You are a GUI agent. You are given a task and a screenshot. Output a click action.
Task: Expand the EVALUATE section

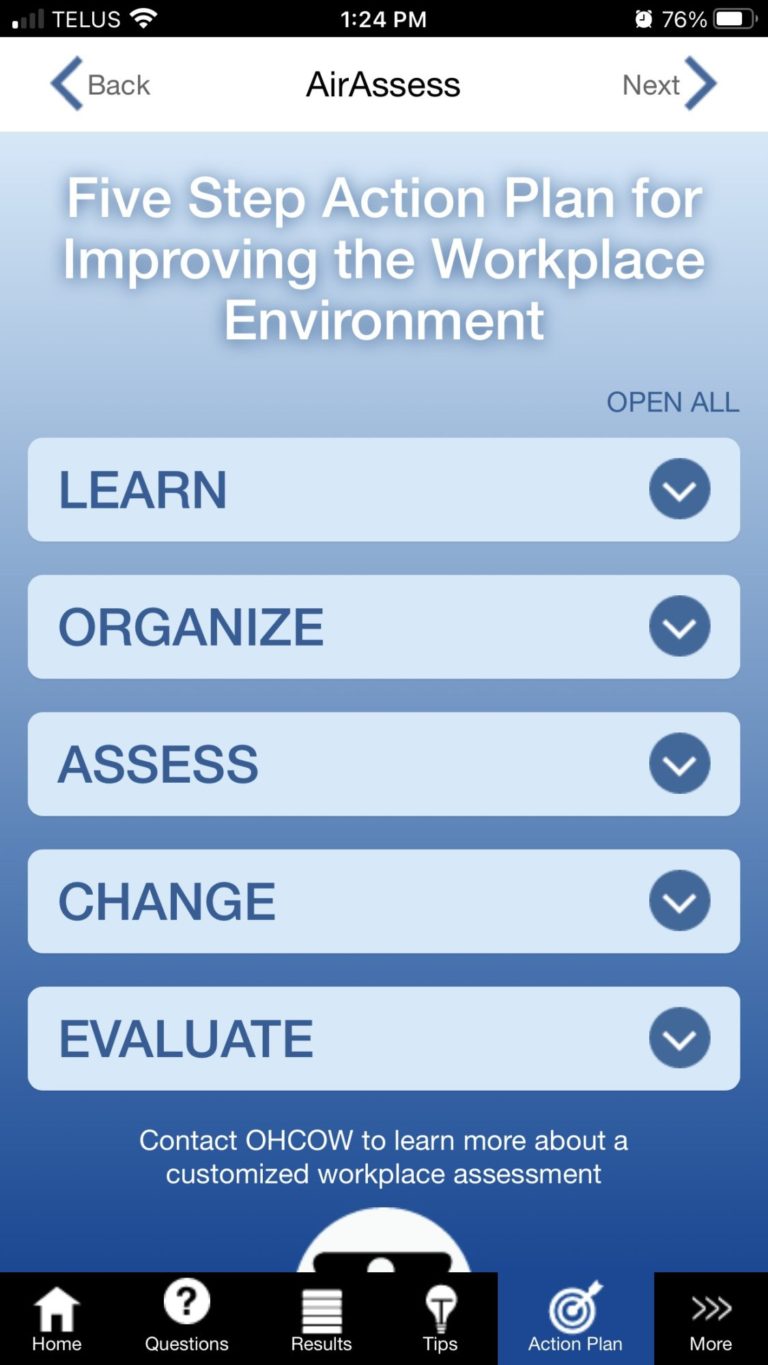coord(679,1038)
